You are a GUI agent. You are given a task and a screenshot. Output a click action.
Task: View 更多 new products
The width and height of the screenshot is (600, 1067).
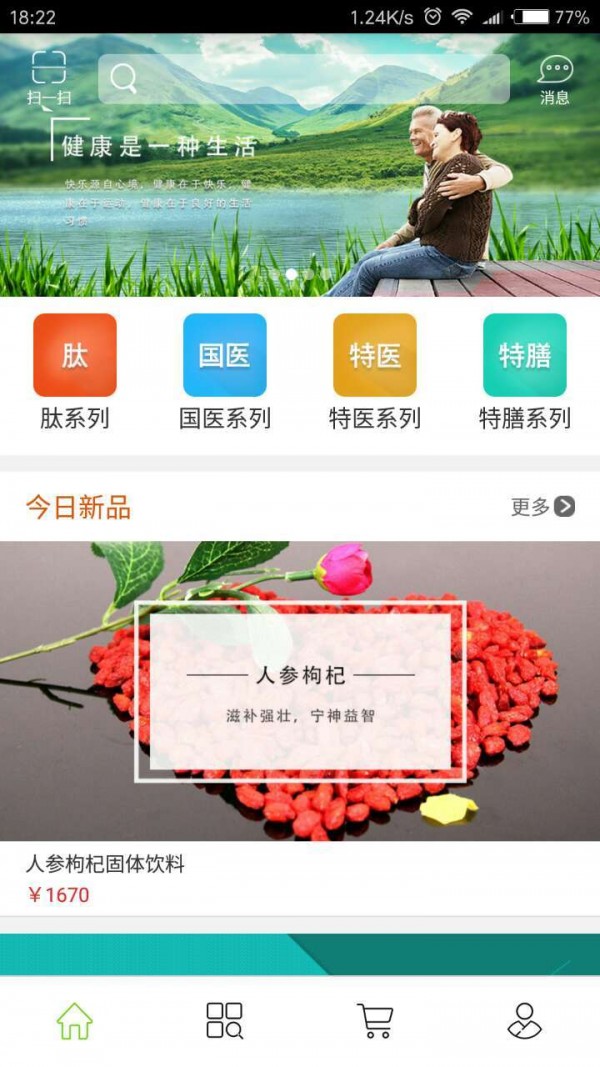543,507
